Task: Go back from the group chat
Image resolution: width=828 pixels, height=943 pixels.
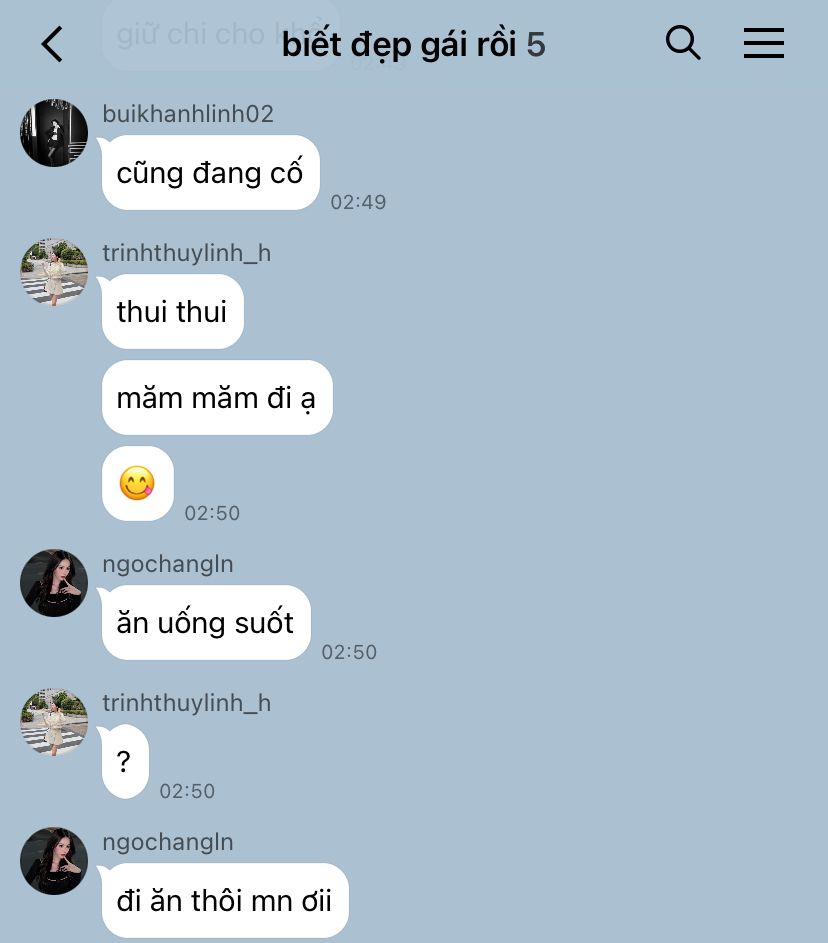Action: click(x=52, y=44)
